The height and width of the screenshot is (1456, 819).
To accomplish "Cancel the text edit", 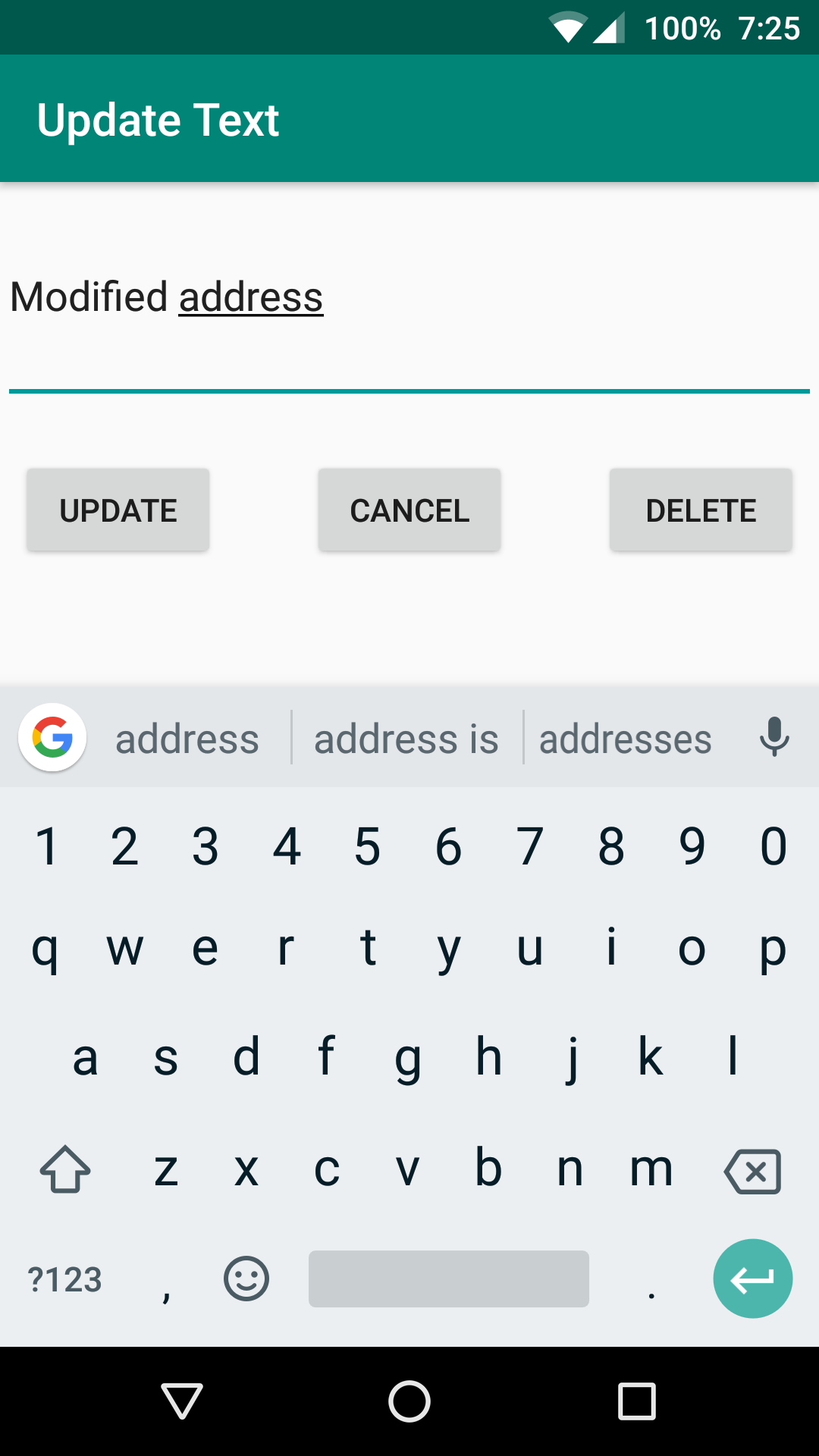I will tap(409, 510).
